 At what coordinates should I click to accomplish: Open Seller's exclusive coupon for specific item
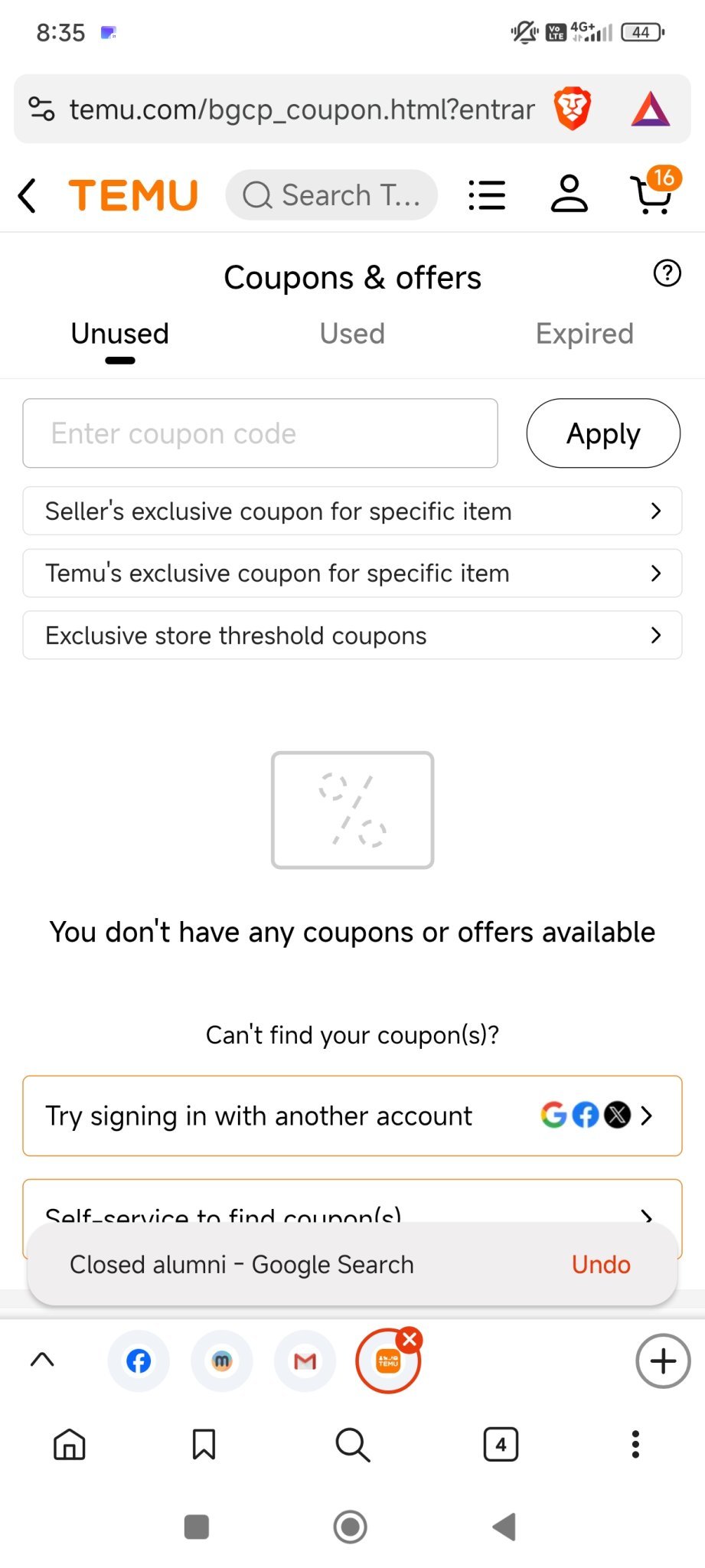[x=352, y=511]
